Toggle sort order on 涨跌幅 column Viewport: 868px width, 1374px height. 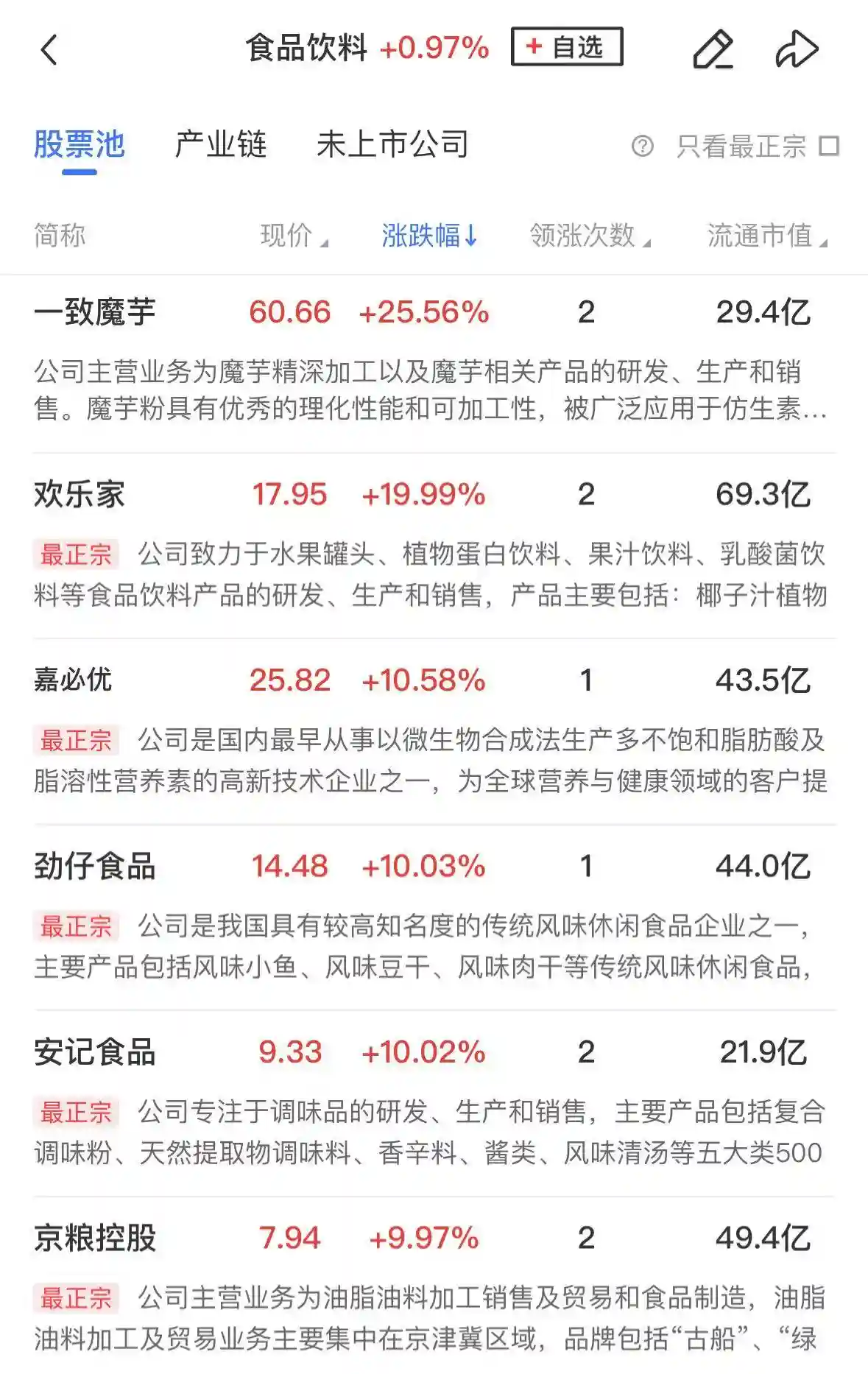pyautogui.click(x=426, y=234)
